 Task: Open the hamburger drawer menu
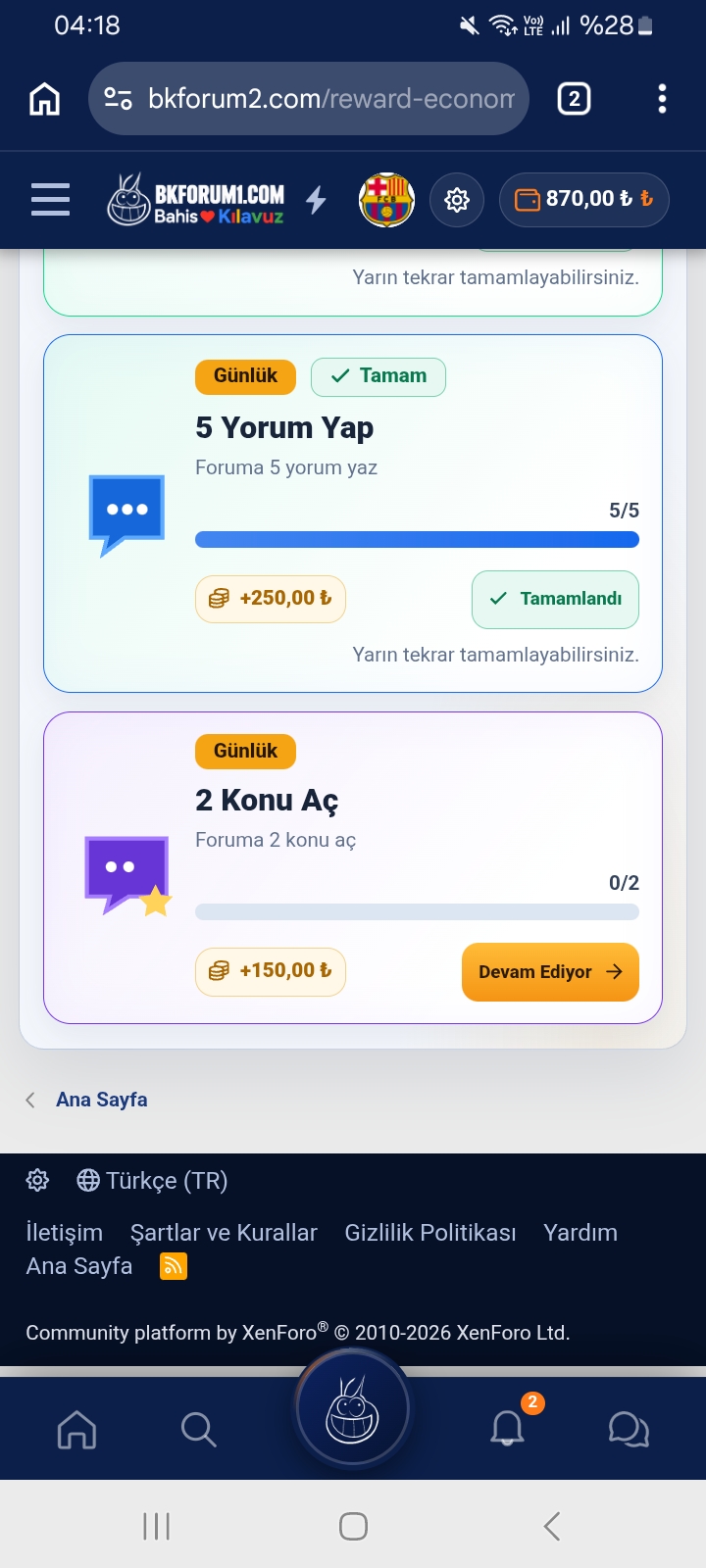click(x=50, y=200)
